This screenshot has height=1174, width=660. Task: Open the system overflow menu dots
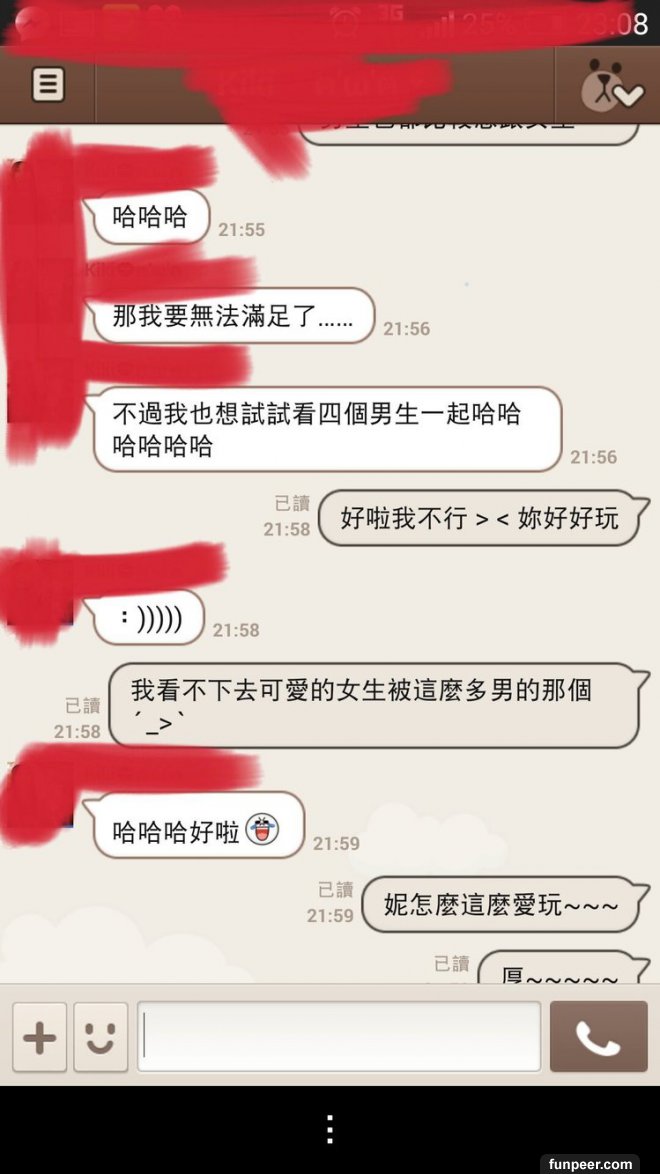click(329, 1130)
